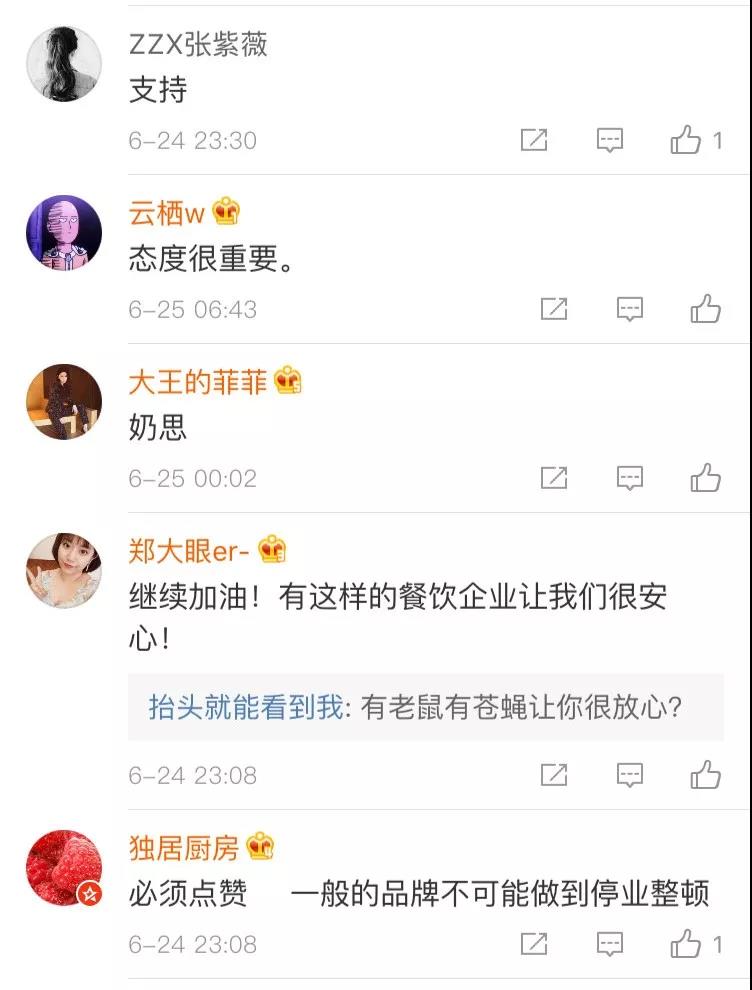The height and width of the screenshot is (990, 752).
Task: Like 独居厨房's comment
Action: click(x=686, y=944)
